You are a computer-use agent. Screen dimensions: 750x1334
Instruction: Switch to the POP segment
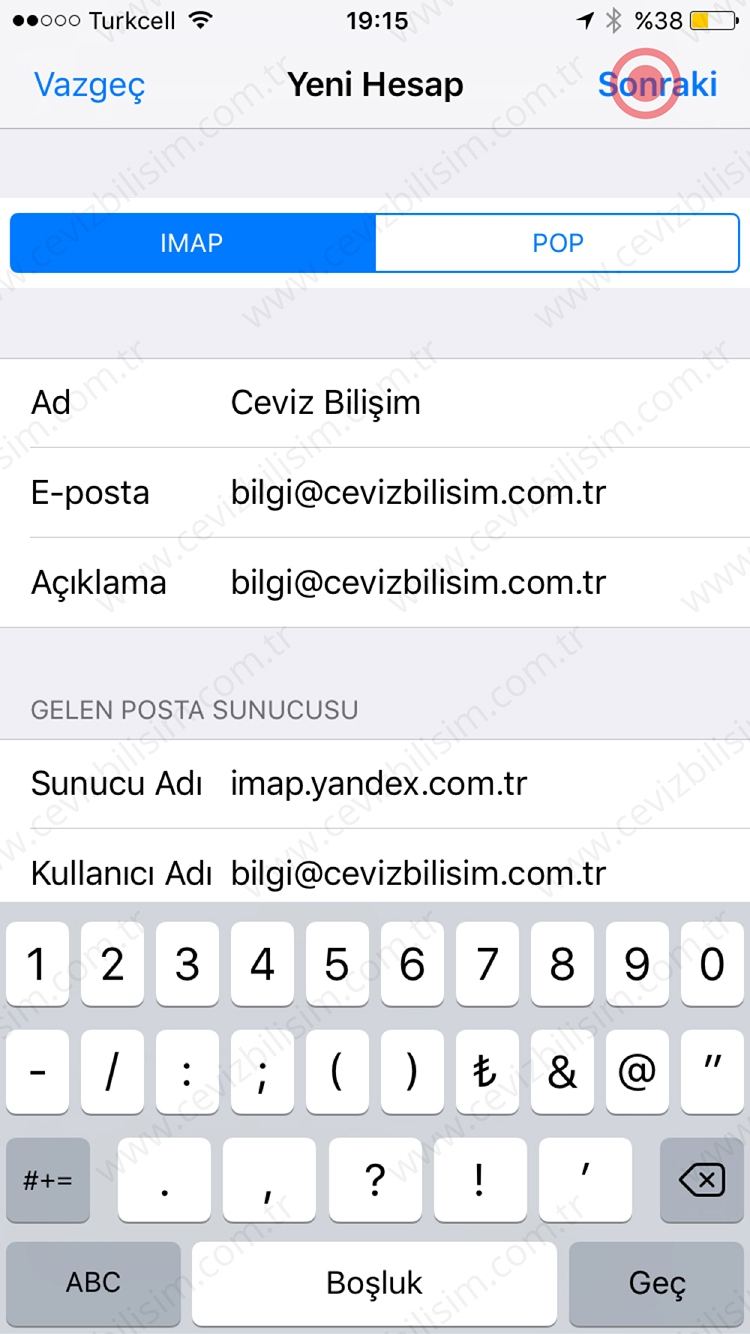point(557,243)
